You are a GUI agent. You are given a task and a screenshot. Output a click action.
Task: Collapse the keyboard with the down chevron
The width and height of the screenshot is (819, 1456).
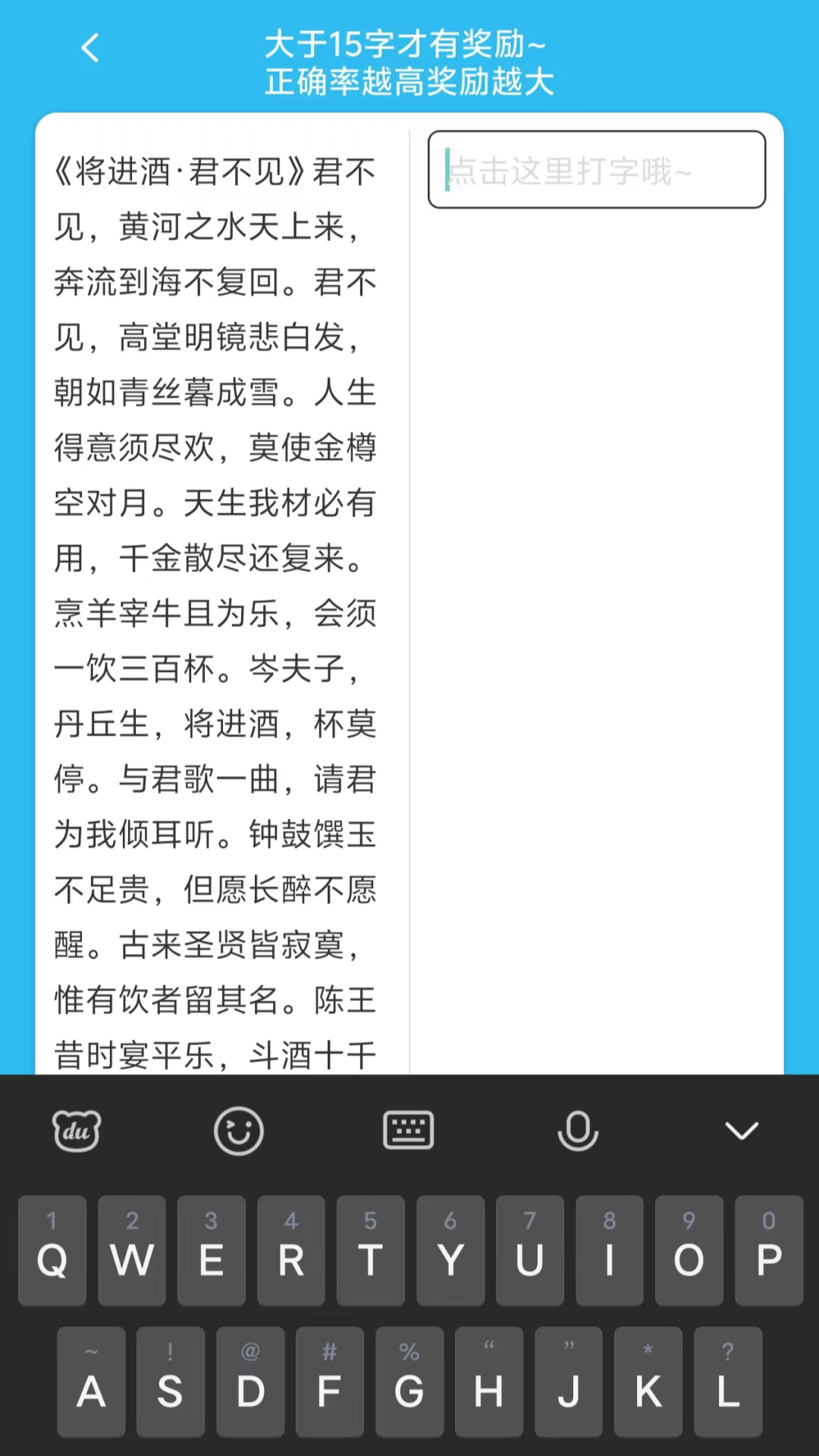pos(741,1131)
